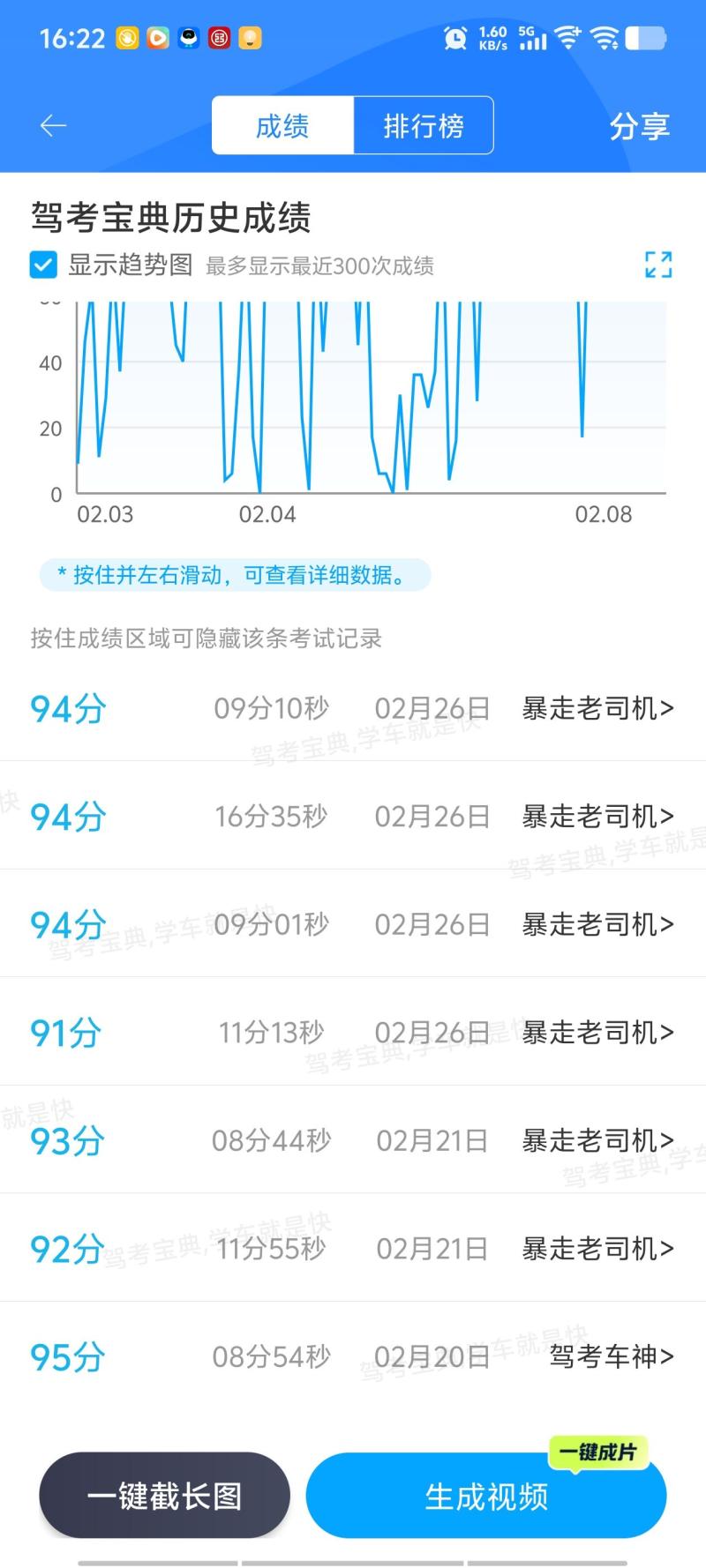Viewport: 706px width, 1568px height.
Task: Tap 分享 to share scores
Action: [x=639, y=126]
